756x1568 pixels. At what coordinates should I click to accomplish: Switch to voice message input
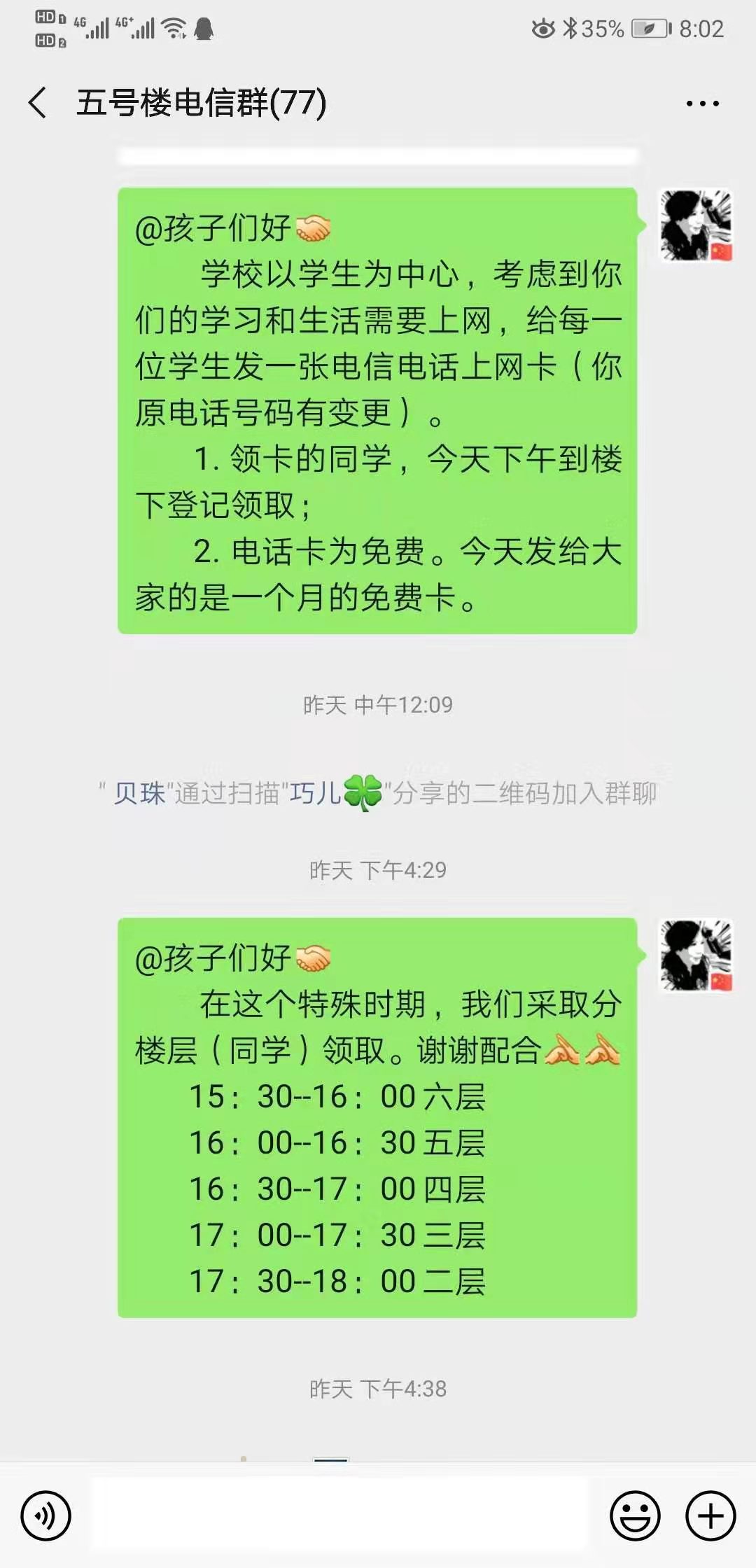[45, 1515]
